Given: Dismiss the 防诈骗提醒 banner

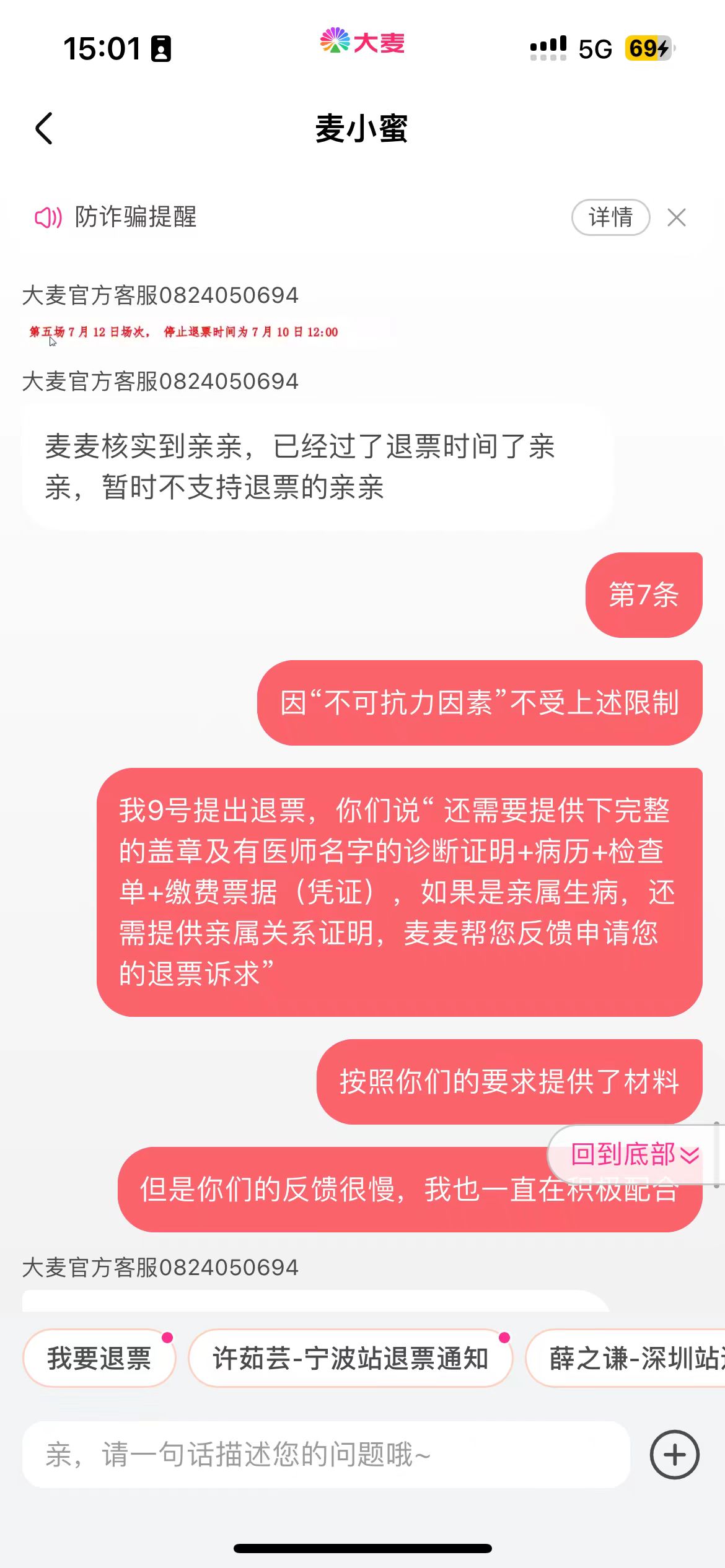Looking at the screenshot, I should point(677,217).
